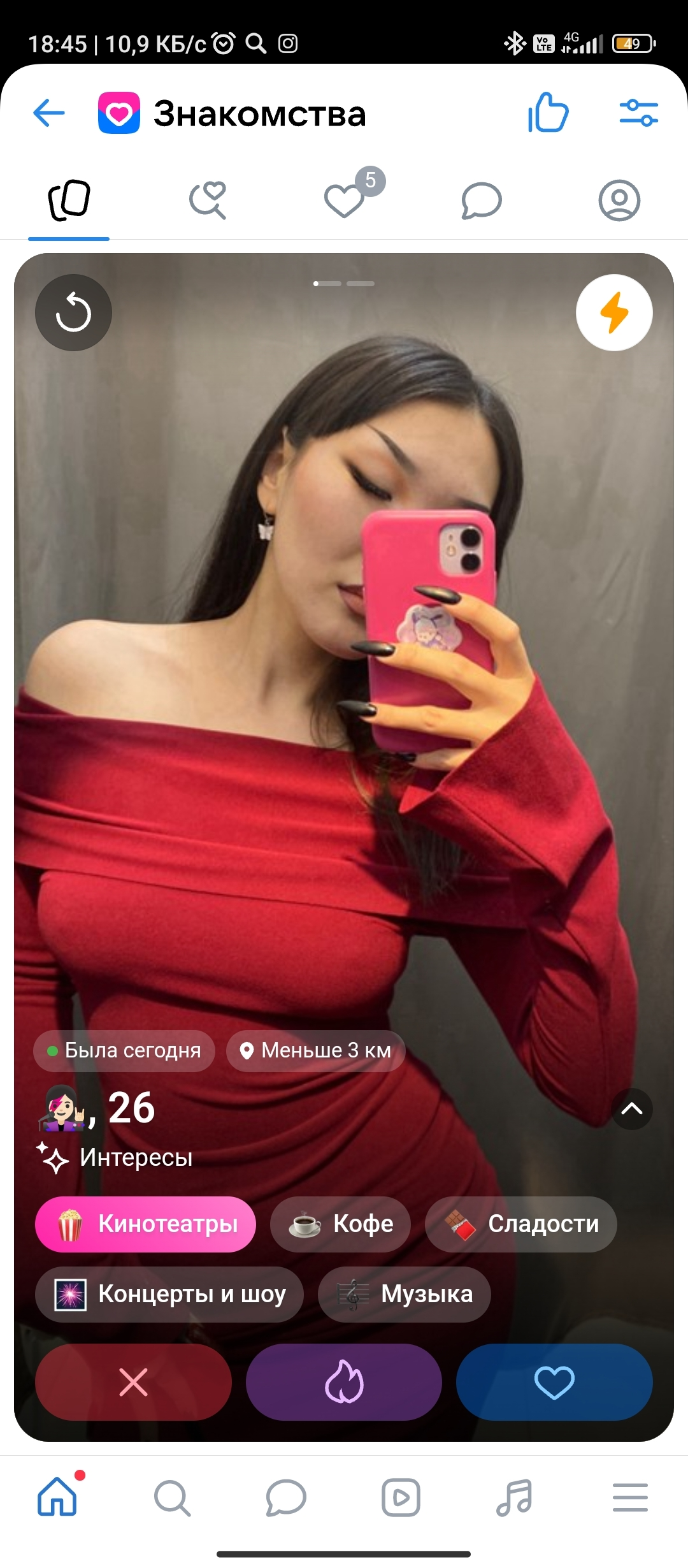Activate the lightning boost button

(x=614, y=313)
